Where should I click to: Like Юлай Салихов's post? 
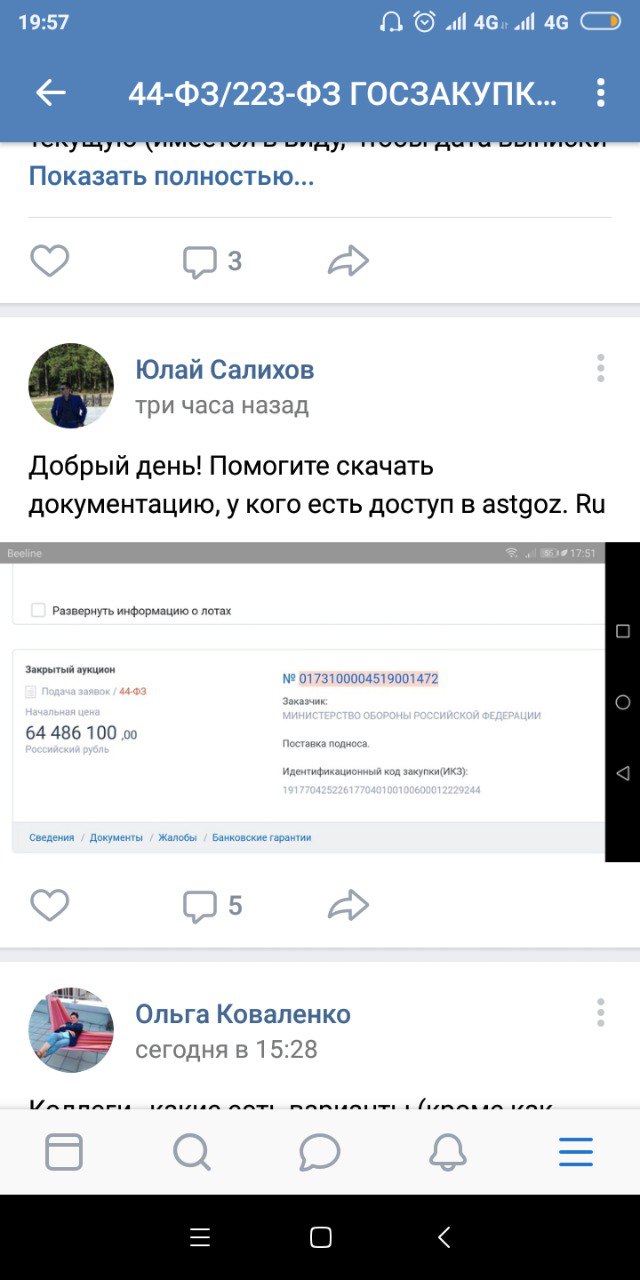point(49,906)
